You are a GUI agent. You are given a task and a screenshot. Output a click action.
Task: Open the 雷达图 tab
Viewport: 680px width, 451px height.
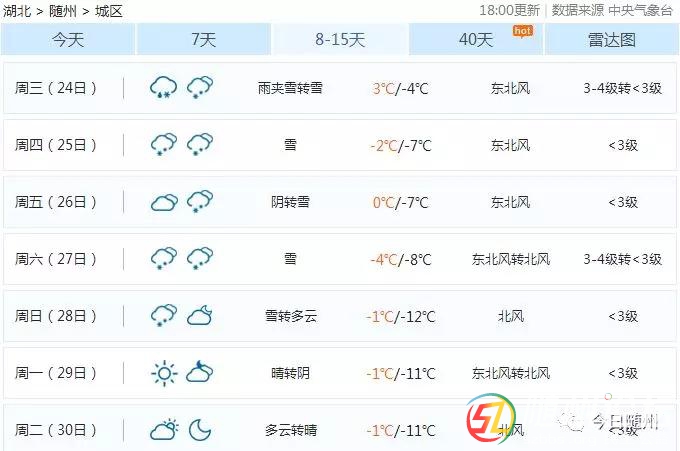pyautogui.click(x=612, y=40)
